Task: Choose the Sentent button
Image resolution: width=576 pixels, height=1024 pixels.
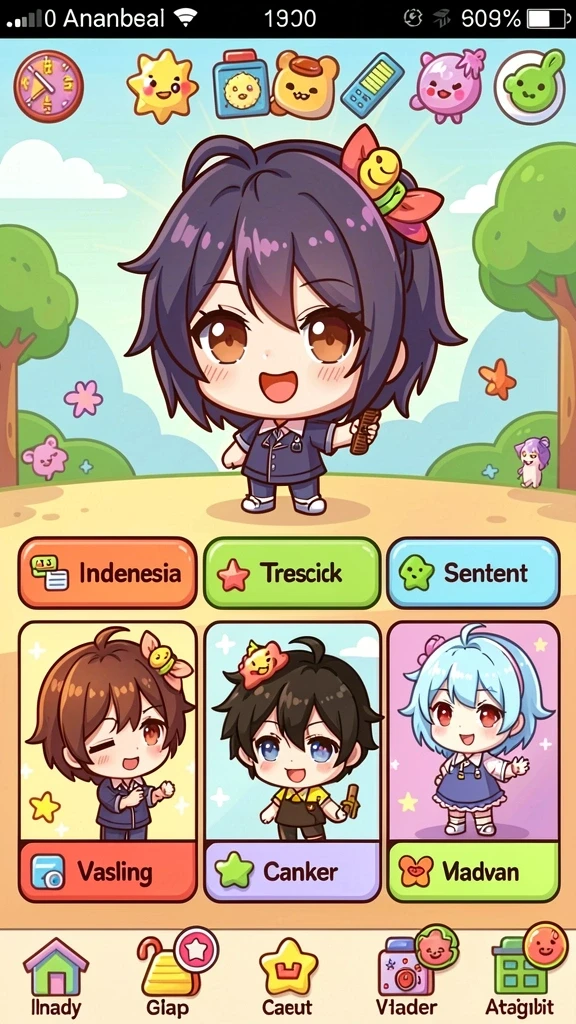Action: pyautogui.click(x=473, y=573)
